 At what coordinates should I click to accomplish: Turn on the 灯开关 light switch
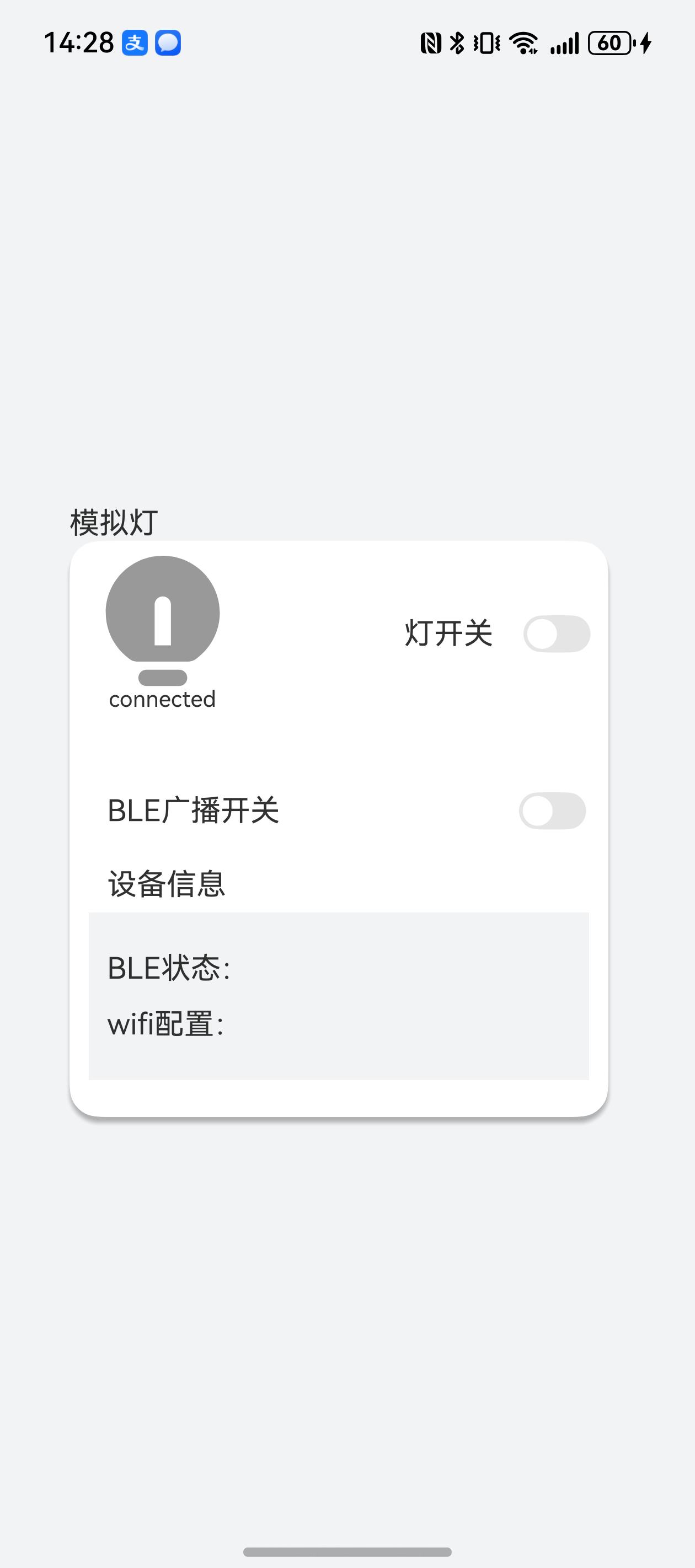point(557,633)
